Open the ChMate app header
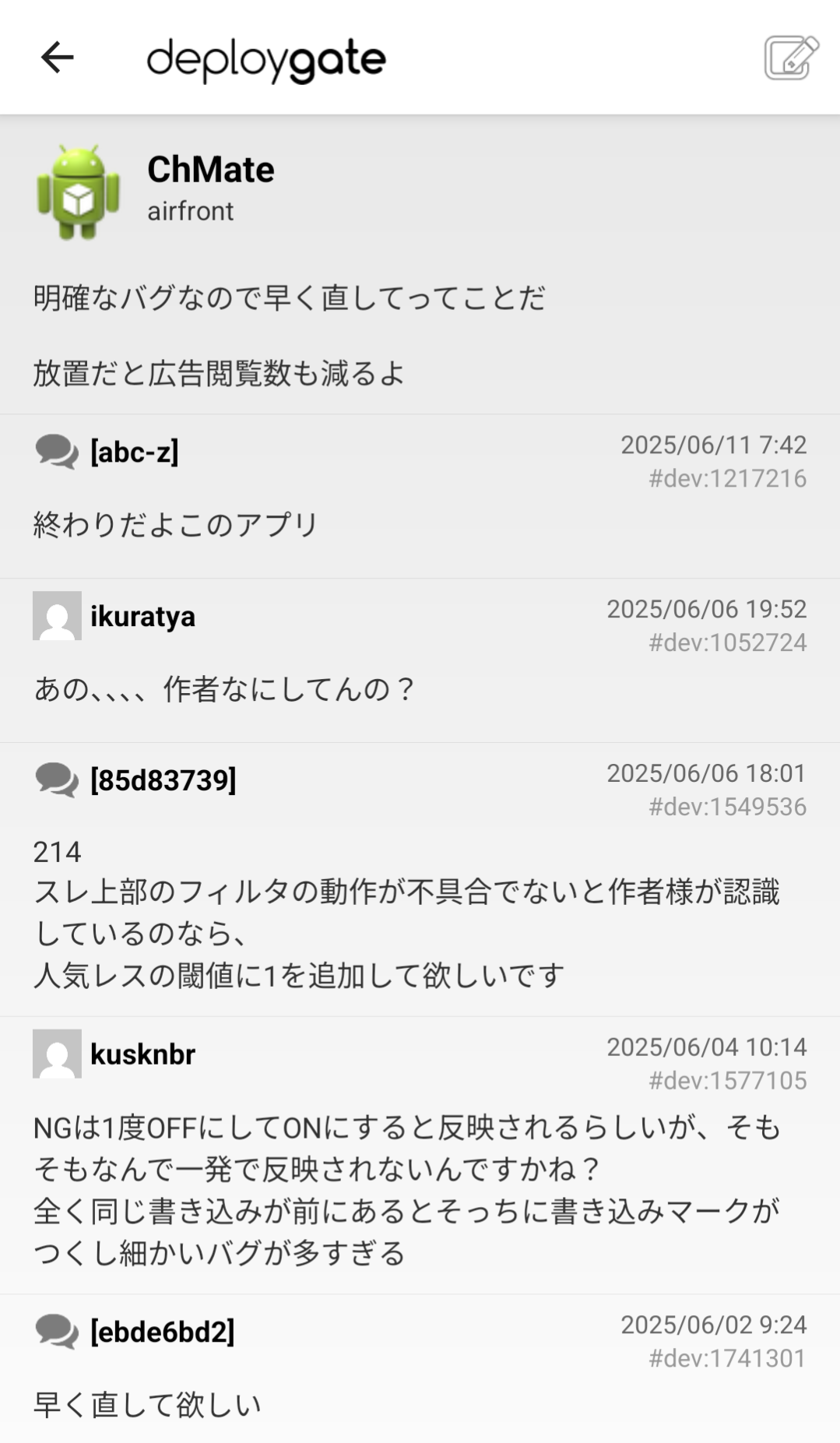This screenshot has width=840, height=1443. [x=210, y=188]
